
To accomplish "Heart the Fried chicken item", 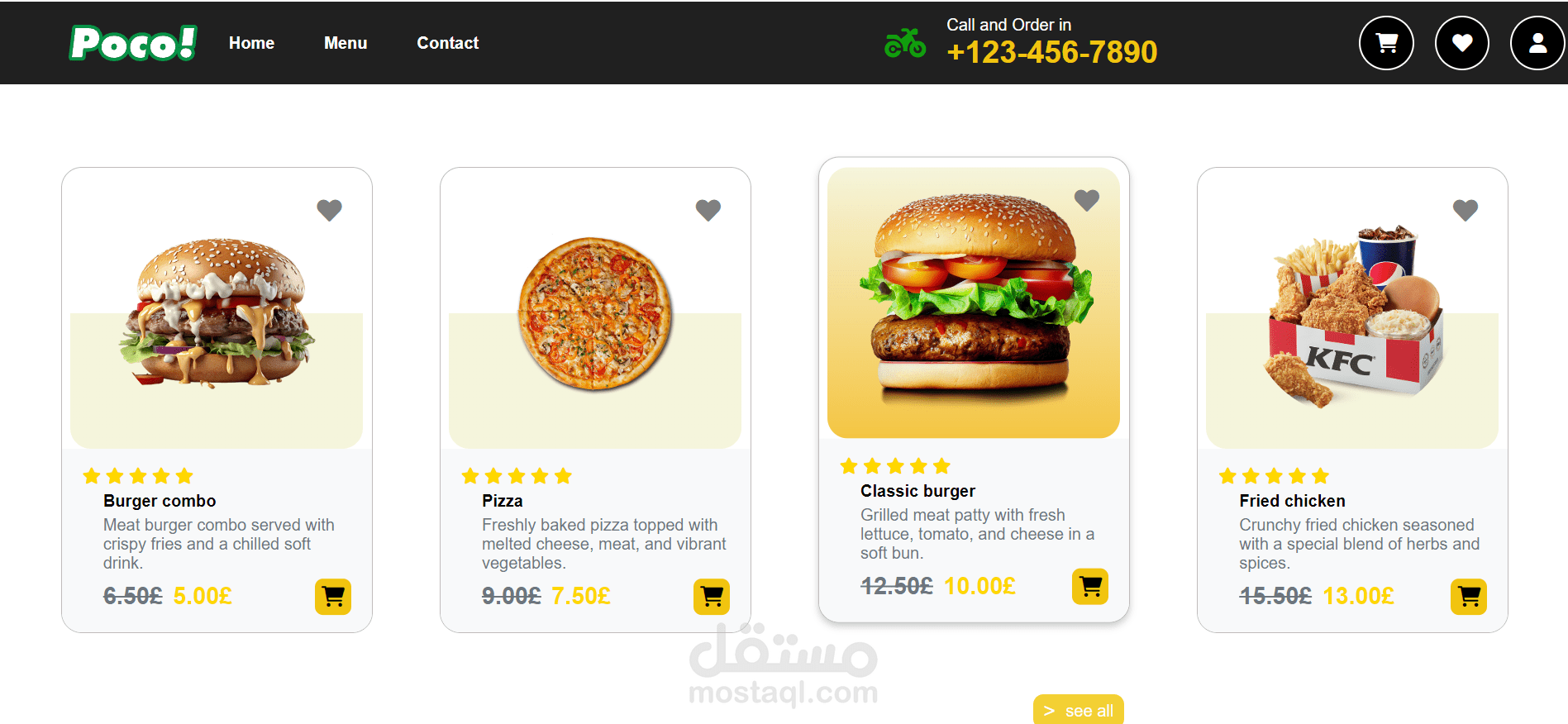I will [x=1465, y=210].
